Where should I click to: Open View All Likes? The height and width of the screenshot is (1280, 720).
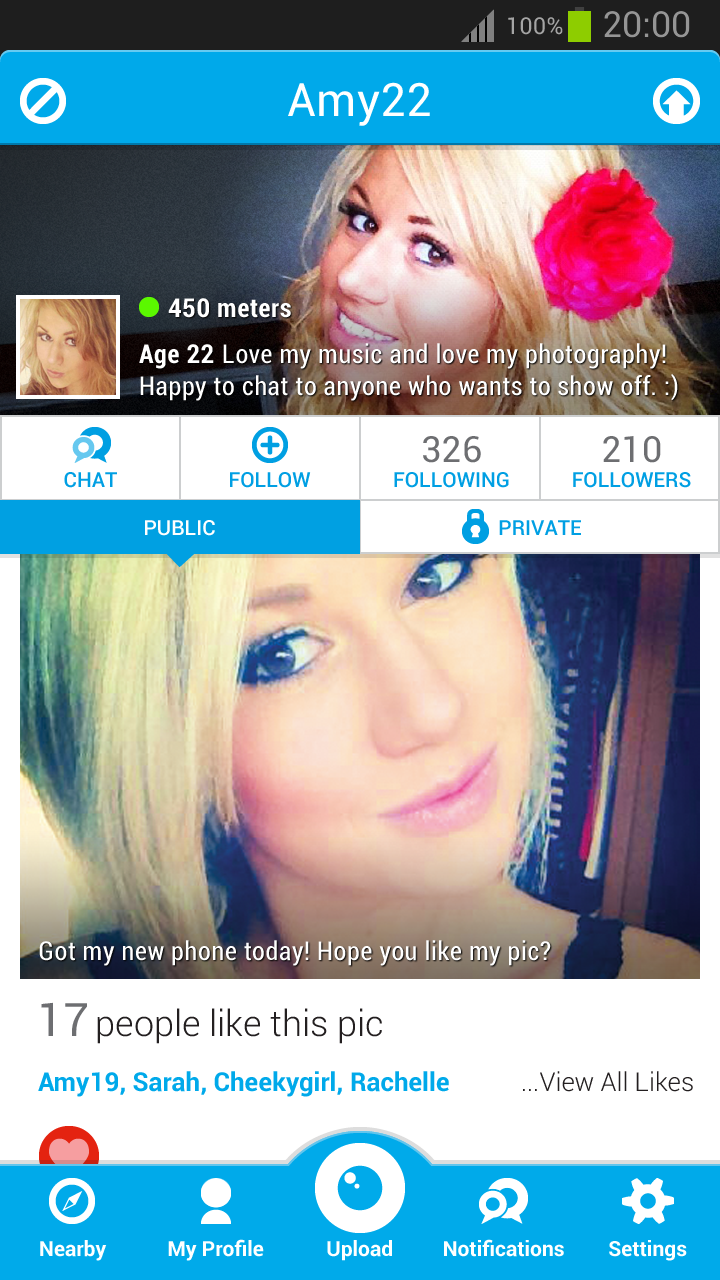(607, 1082)
